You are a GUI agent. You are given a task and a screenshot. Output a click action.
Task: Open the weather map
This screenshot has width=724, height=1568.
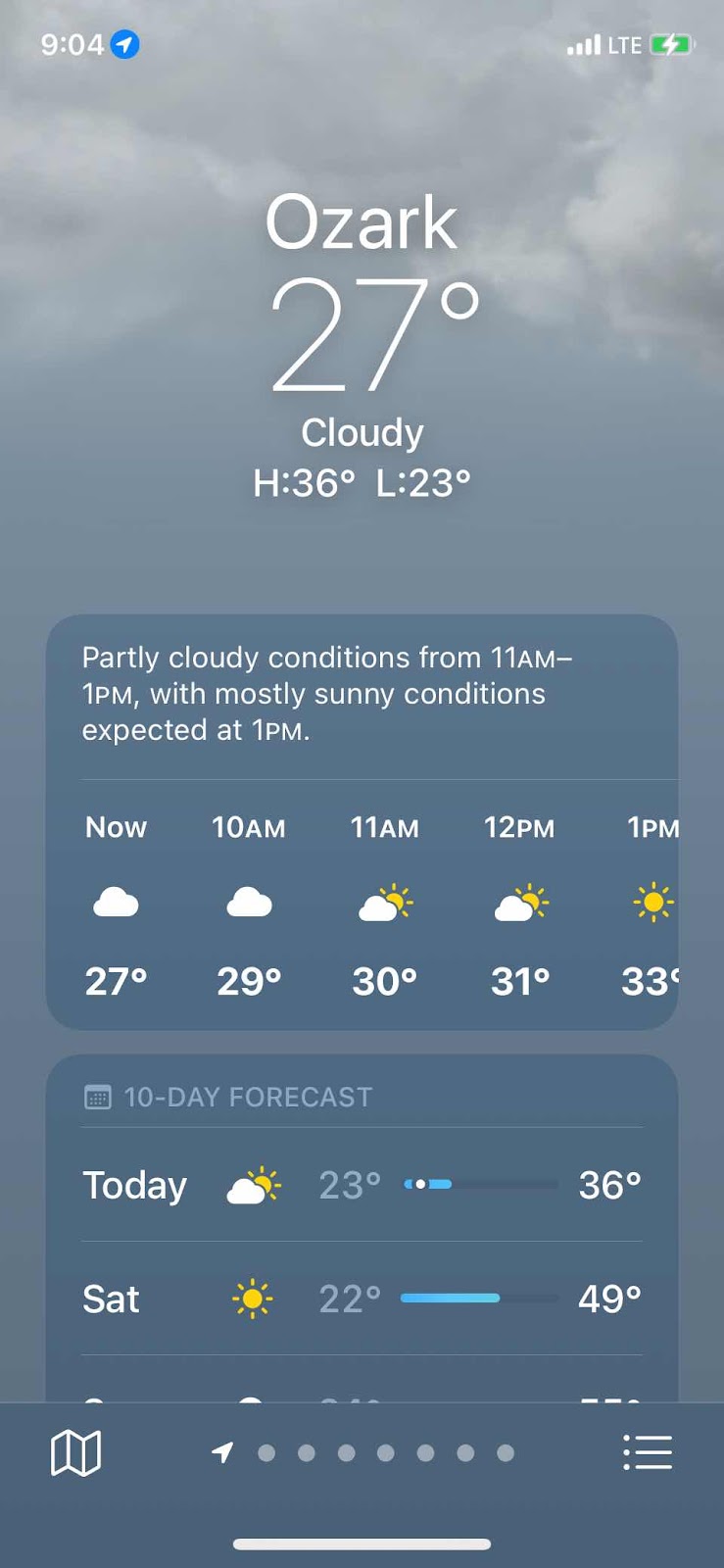tap(75, 1452)
